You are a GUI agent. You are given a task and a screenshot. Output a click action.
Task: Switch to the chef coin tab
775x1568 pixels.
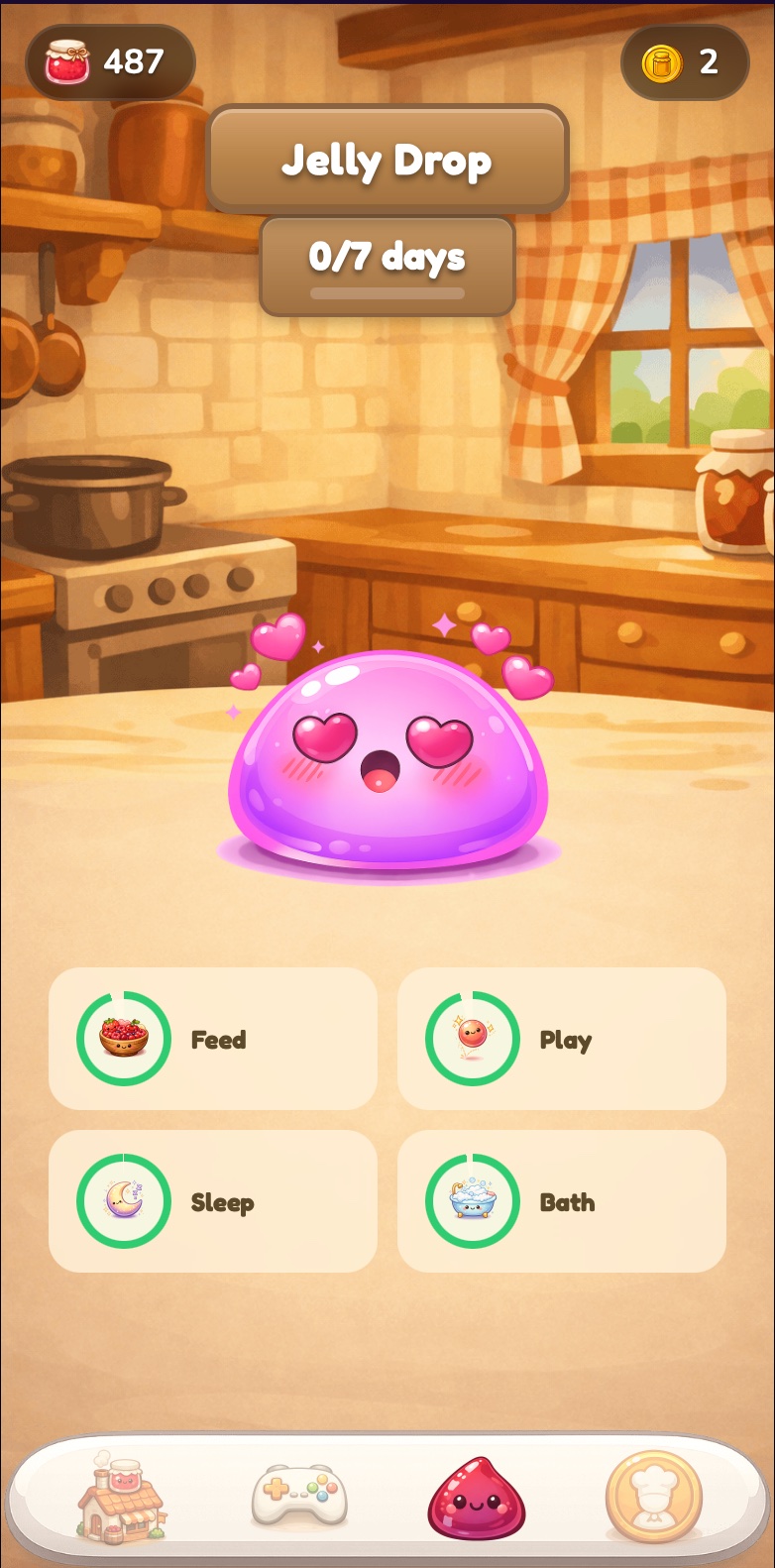(x=654, y=1497)
